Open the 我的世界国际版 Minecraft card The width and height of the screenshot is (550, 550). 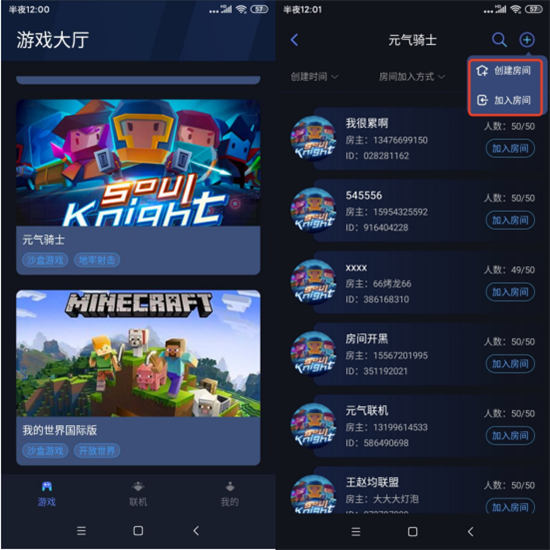point(138,377)
